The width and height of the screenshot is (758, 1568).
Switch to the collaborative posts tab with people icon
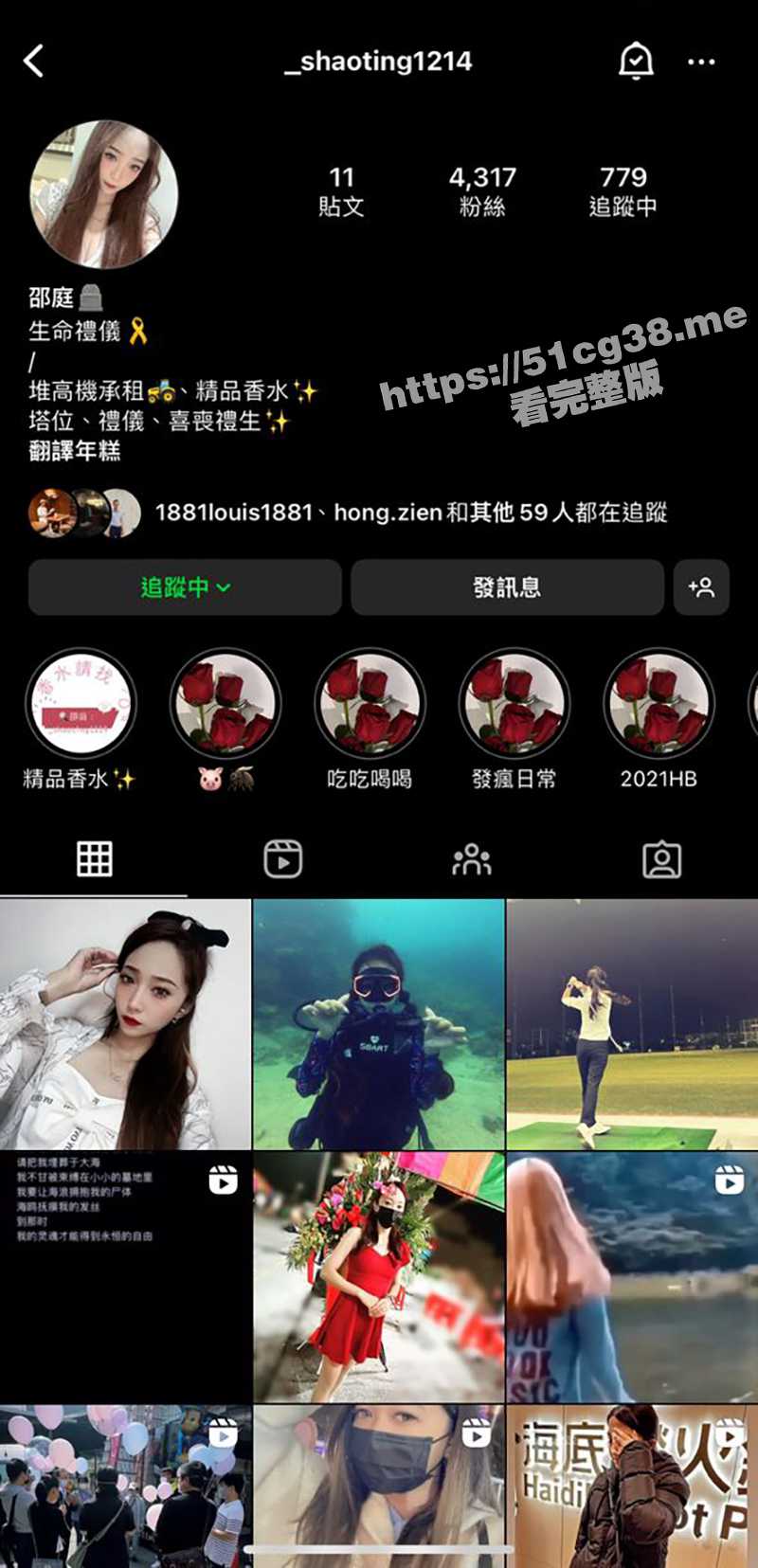click(x=472, y=859)
